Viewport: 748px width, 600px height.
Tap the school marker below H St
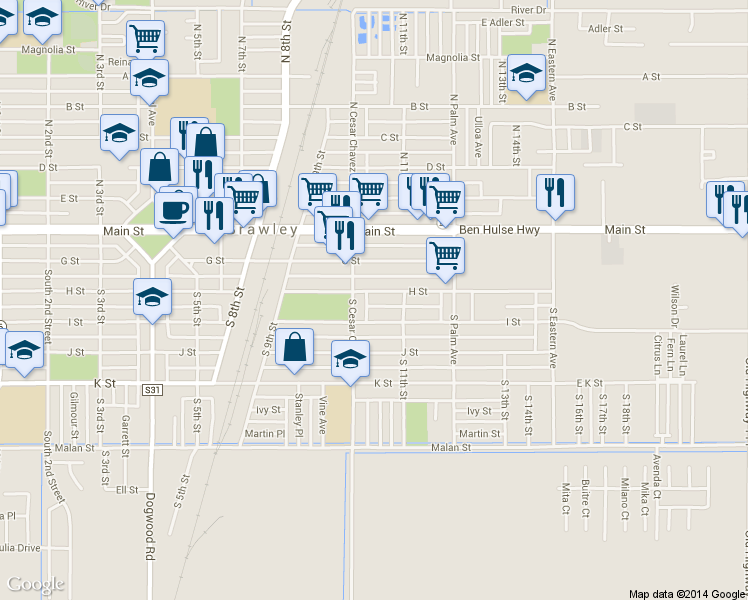pos(151,297)
